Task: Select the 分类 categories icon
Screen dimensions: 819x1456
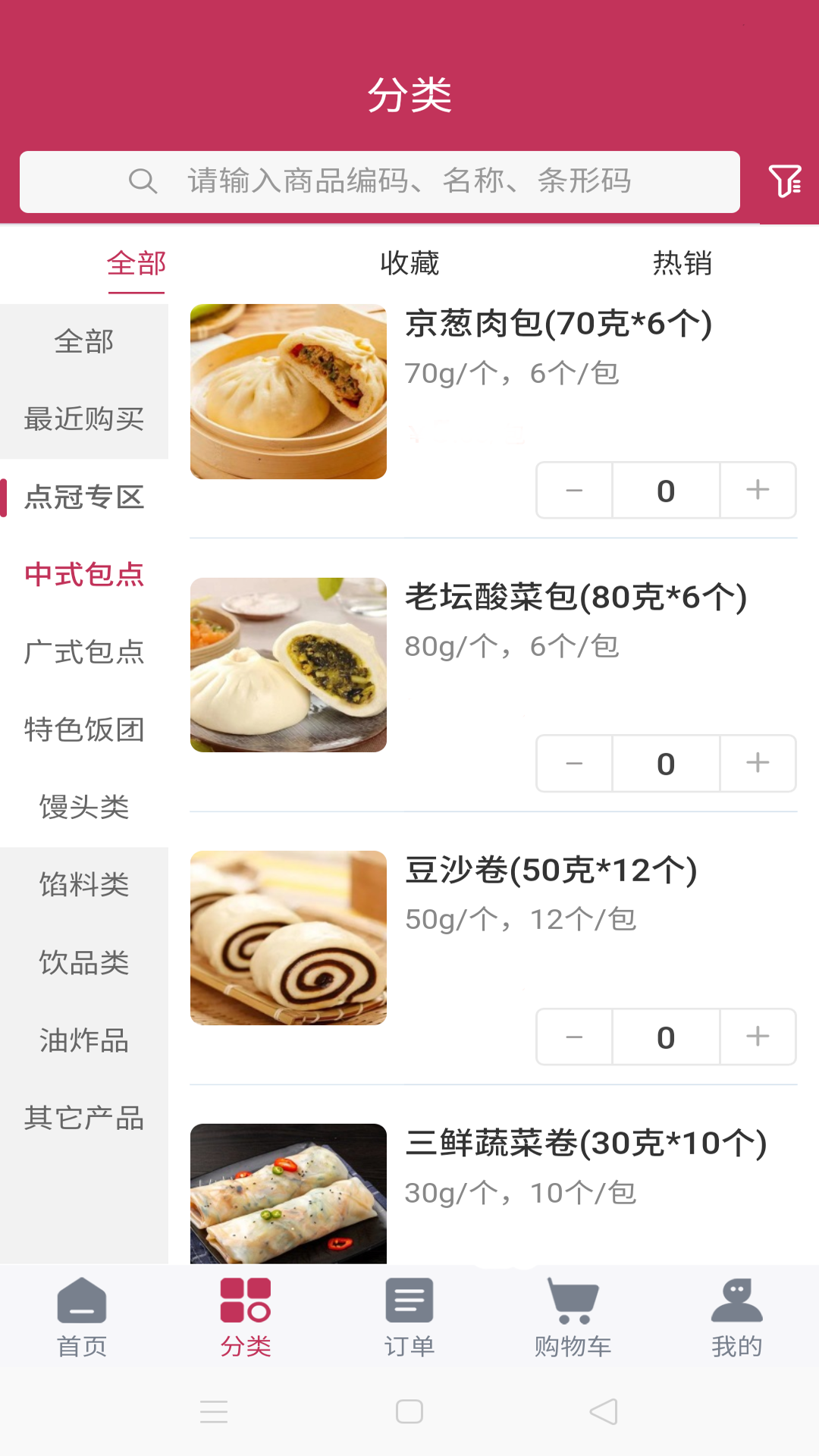Action: point(245,1298)
